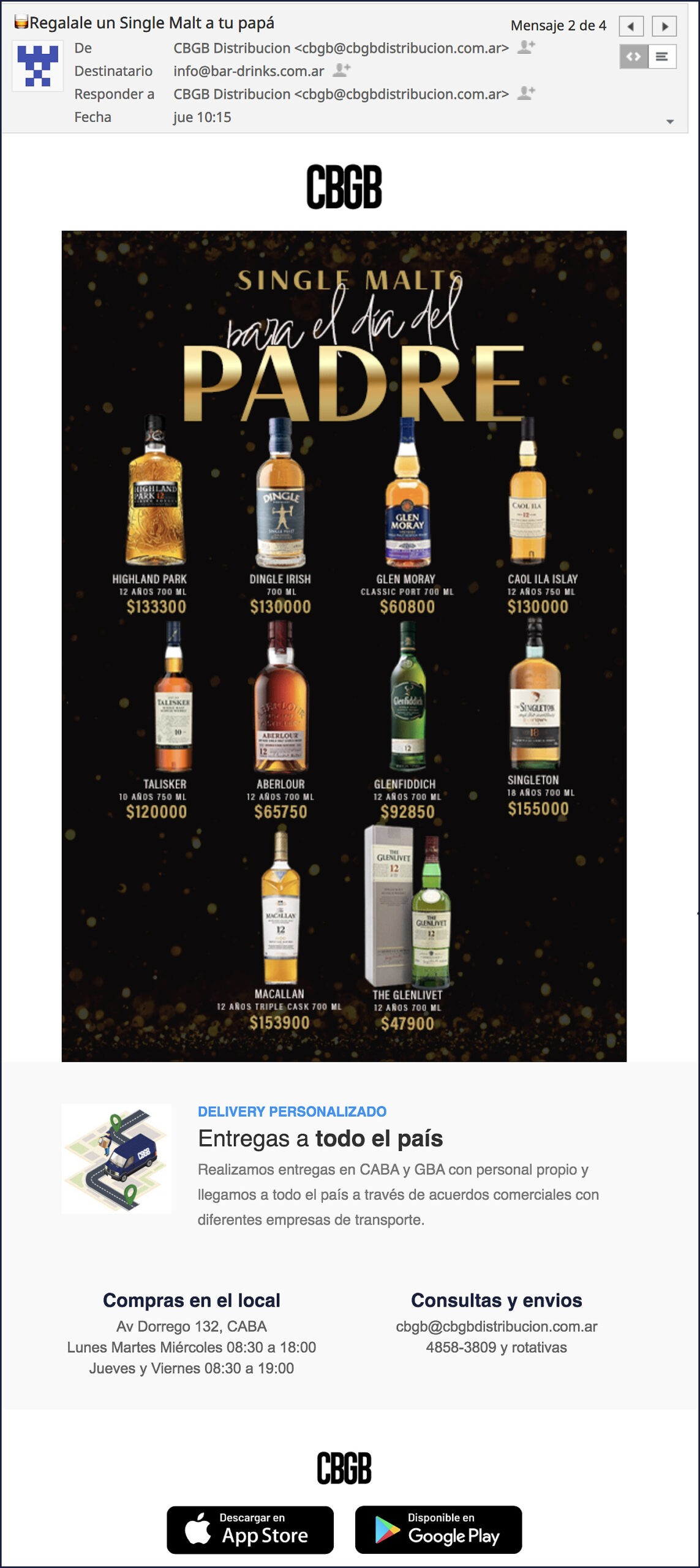Go to the next message

point(664,26)
